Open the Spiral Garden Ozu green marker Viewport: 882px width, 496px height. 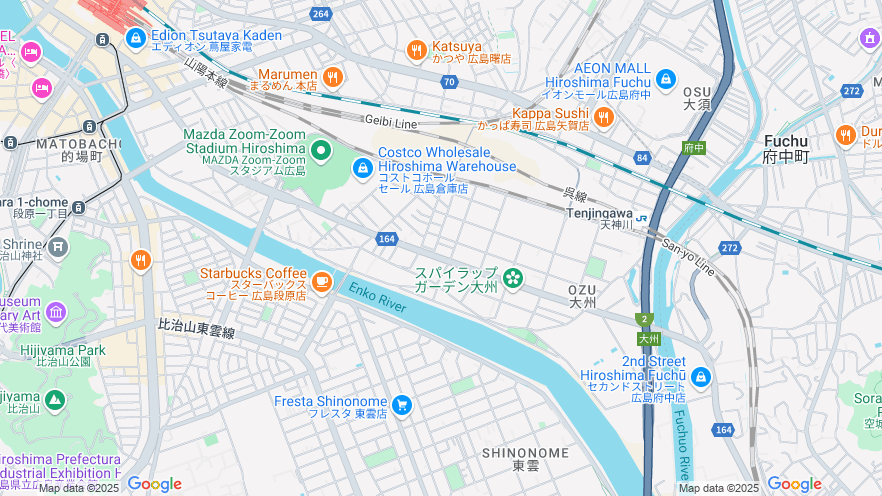pyautogui.click(x=513, y=277)
